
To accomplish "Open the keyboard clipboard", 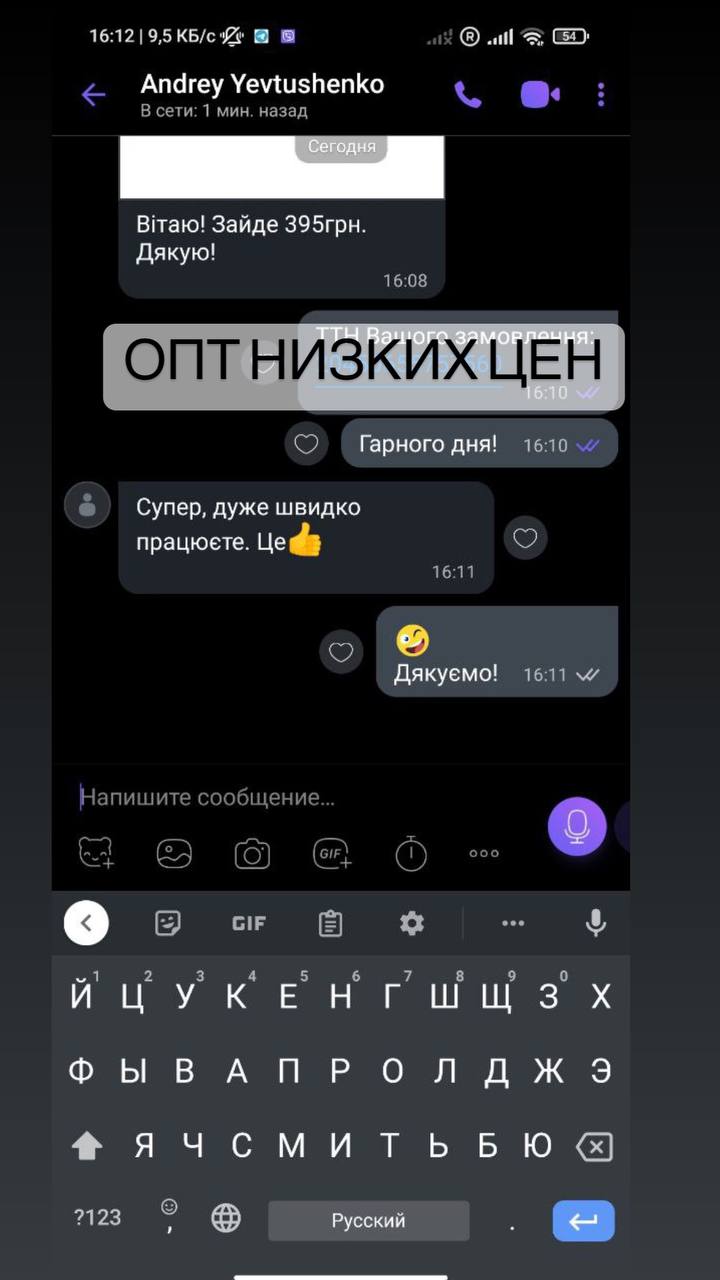I will (330, 923).
